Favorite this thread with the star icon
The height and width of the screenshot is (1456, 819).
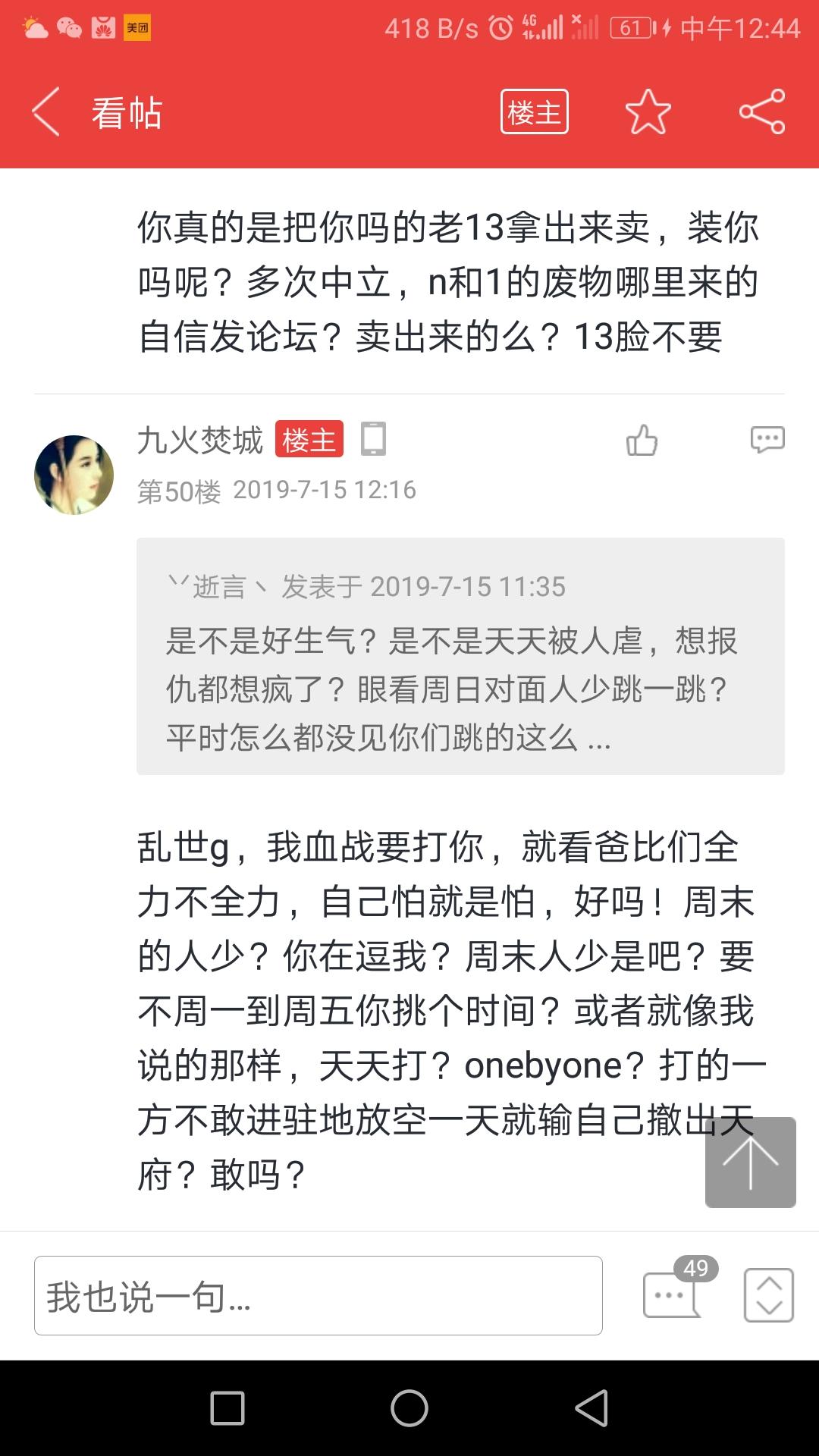[648, 112]
